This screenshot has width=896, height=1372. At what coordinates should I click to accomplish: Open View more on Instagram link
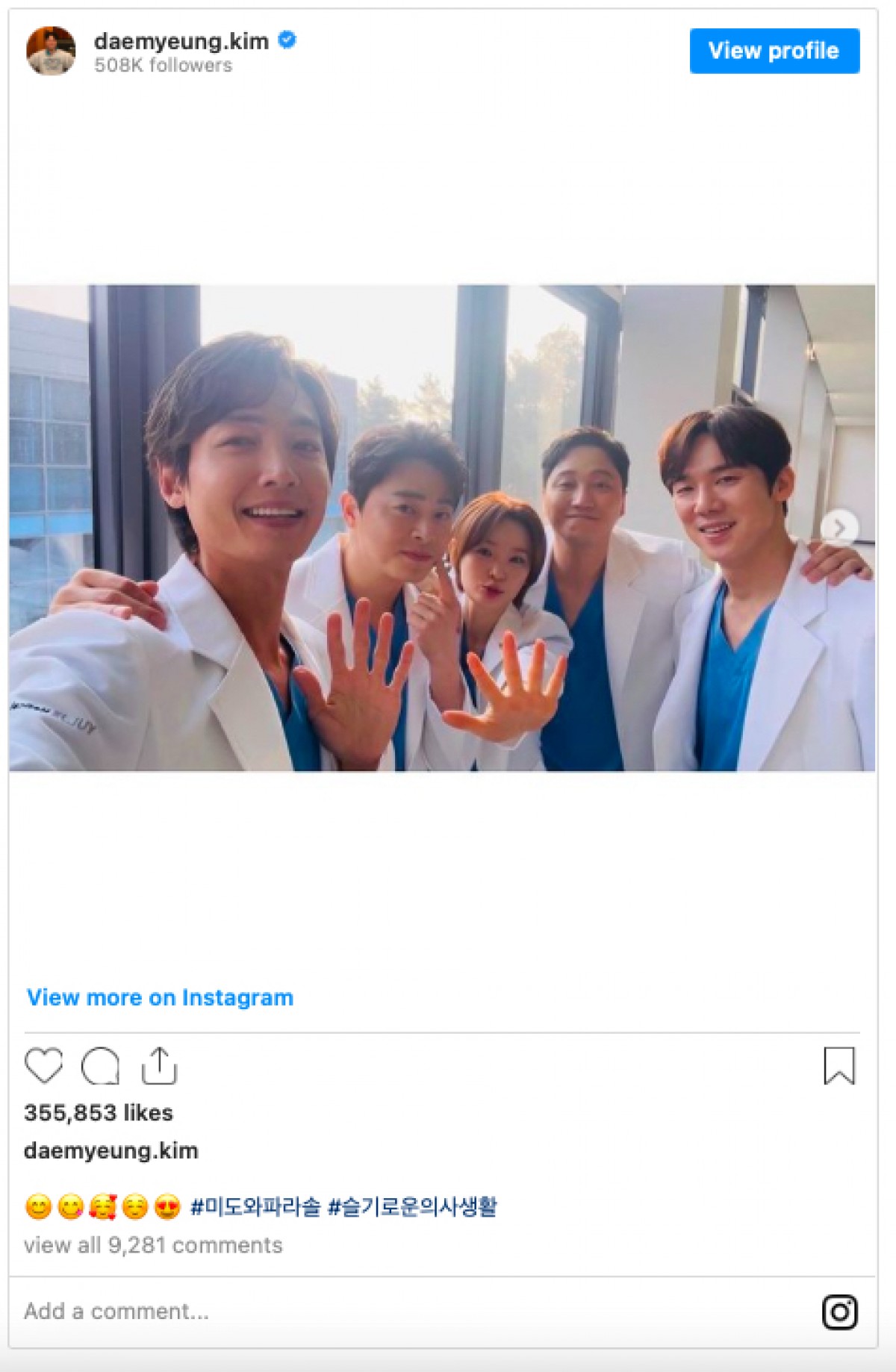point(160,997)
